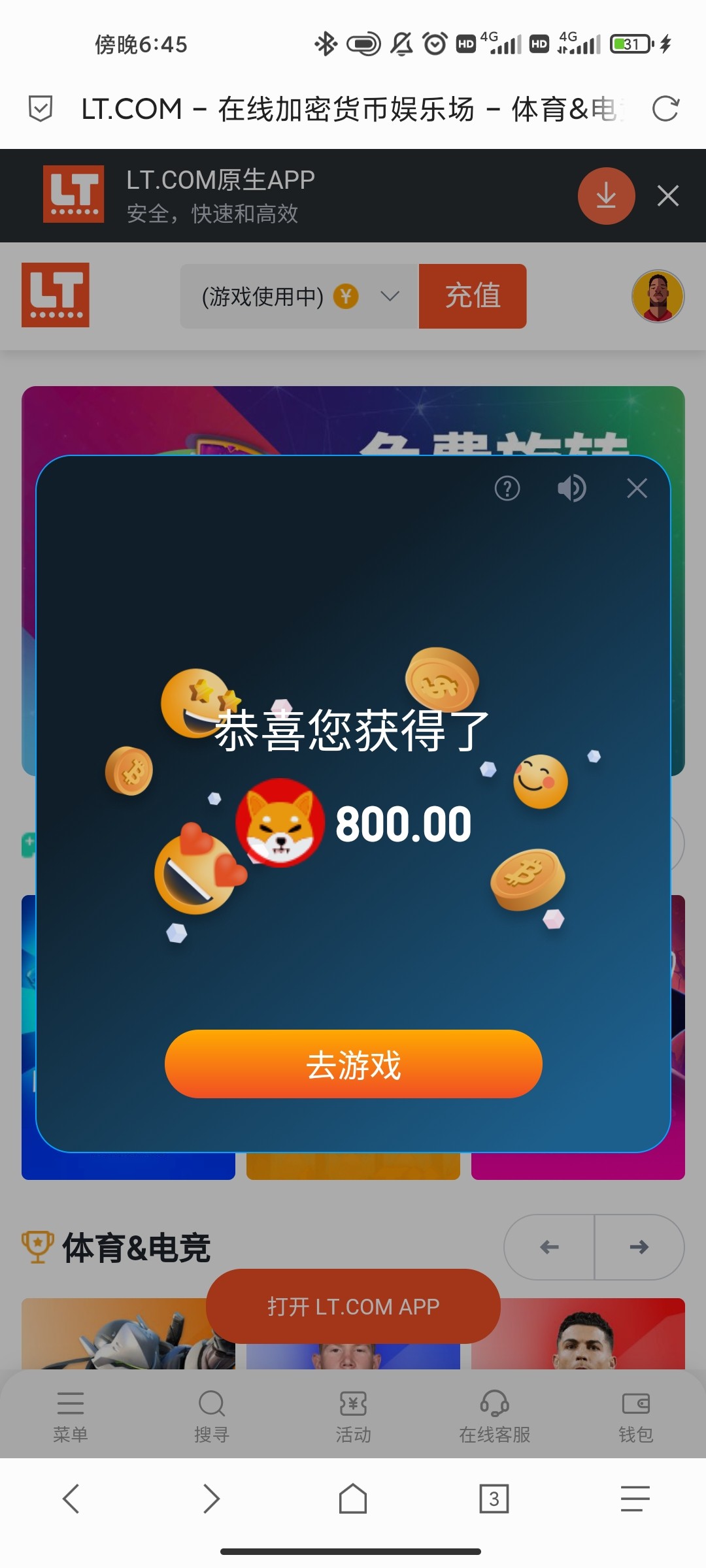Mute the popup sound icon
Image resolution: width=706 pixels, height=1568 pixels.
pyautogui.click(x=571, y=488)
